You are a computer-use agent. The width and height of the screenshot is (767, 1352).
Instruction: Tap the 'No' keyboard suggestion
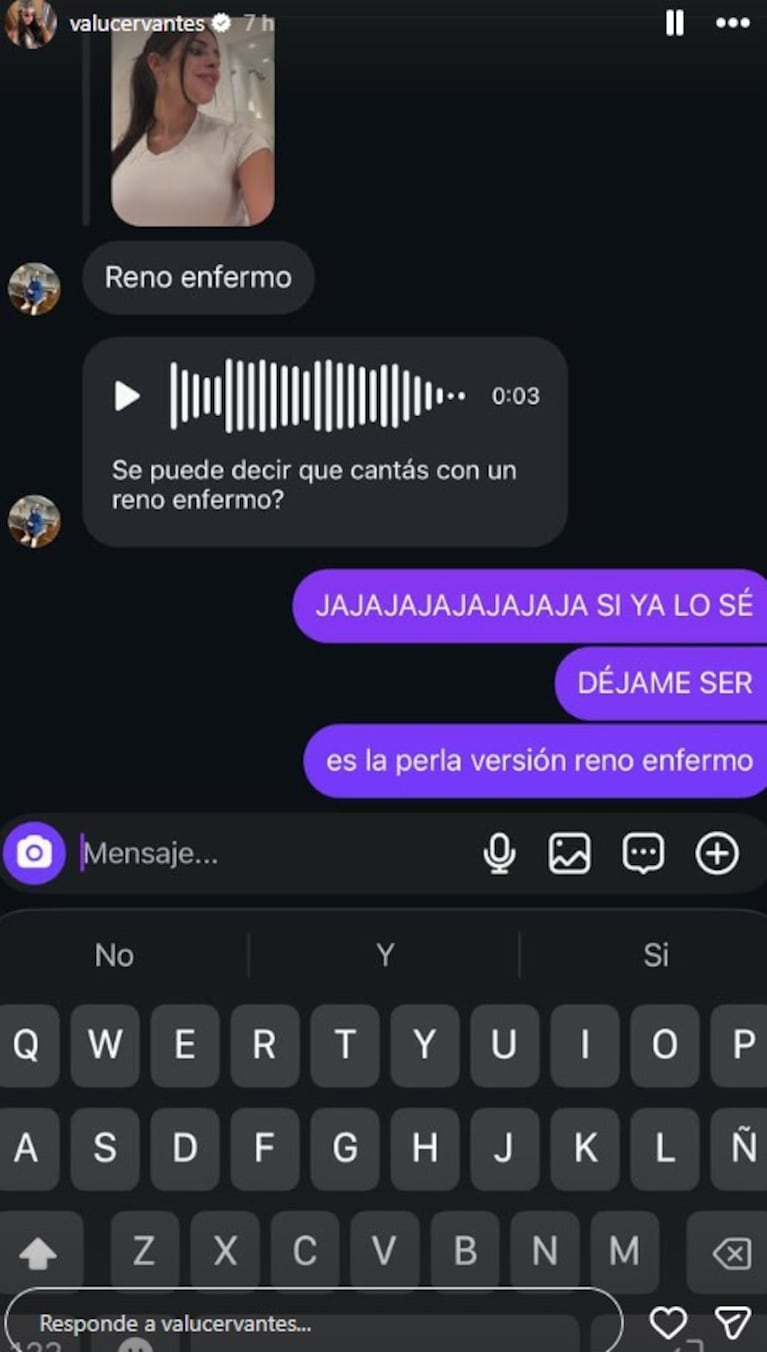click(115, 955)
